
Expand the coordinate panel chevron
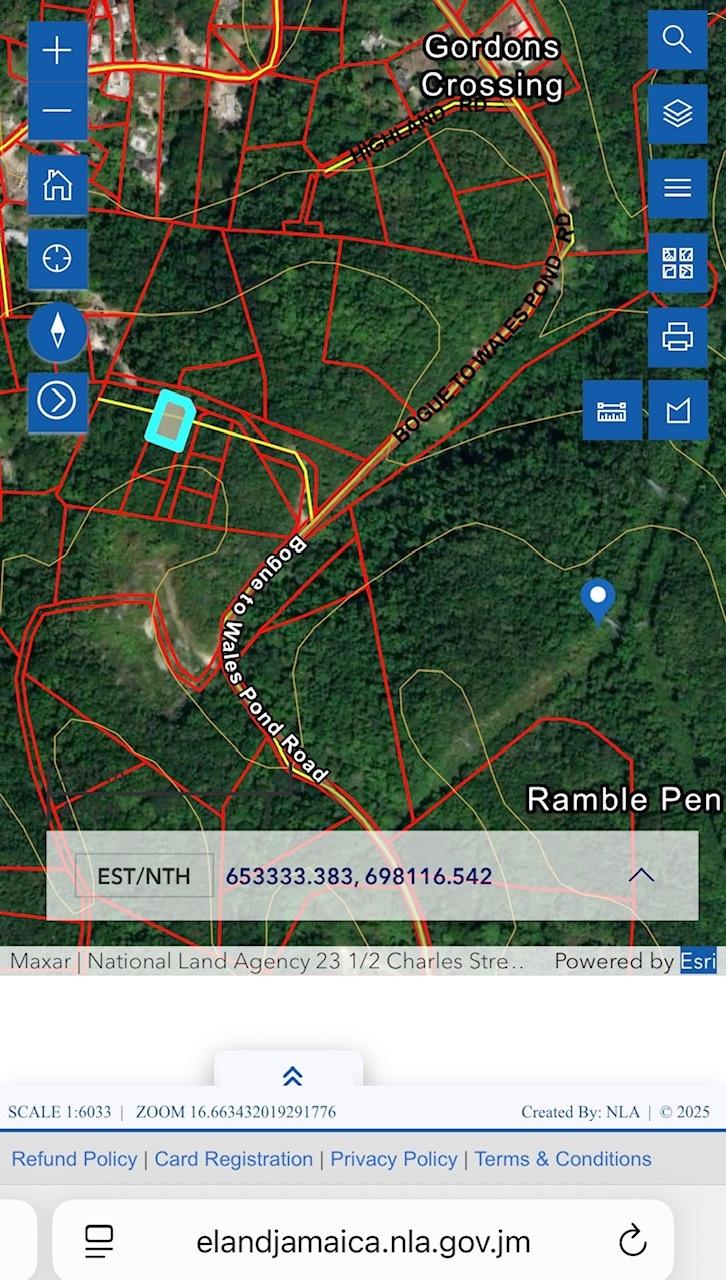641,875
